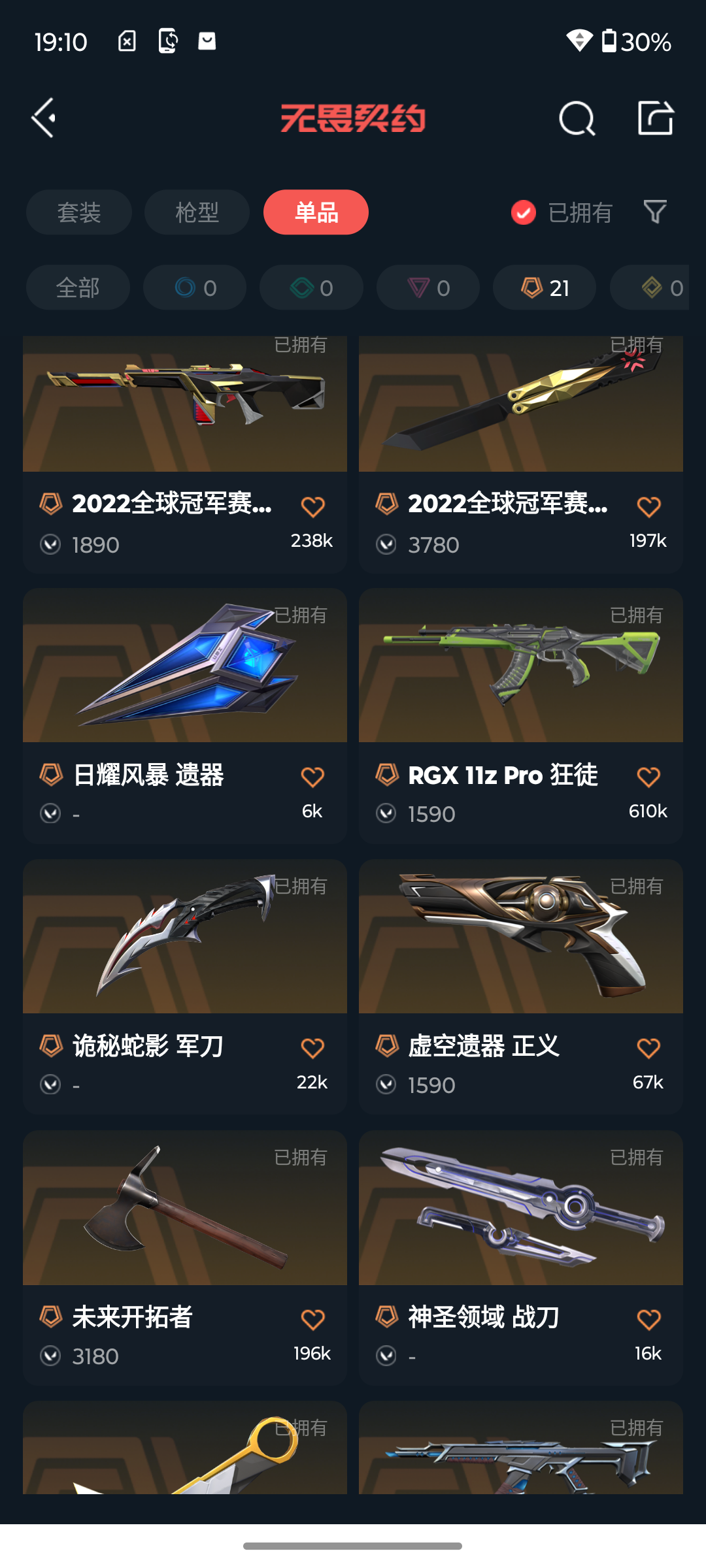Open the search icon
The image size is (706, 1568).
click(577, 118)
